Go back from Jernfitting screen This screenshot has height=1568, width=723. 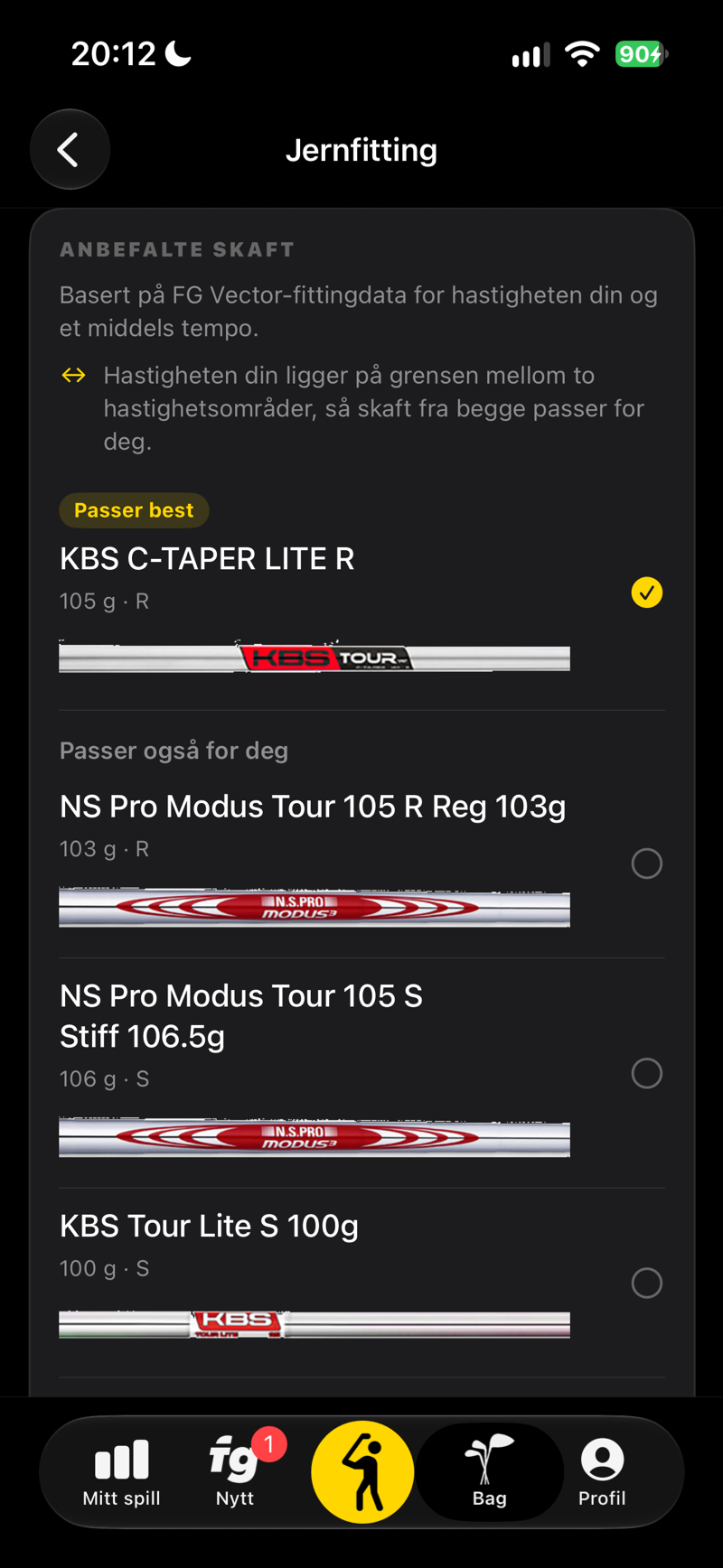pos(70,149)
